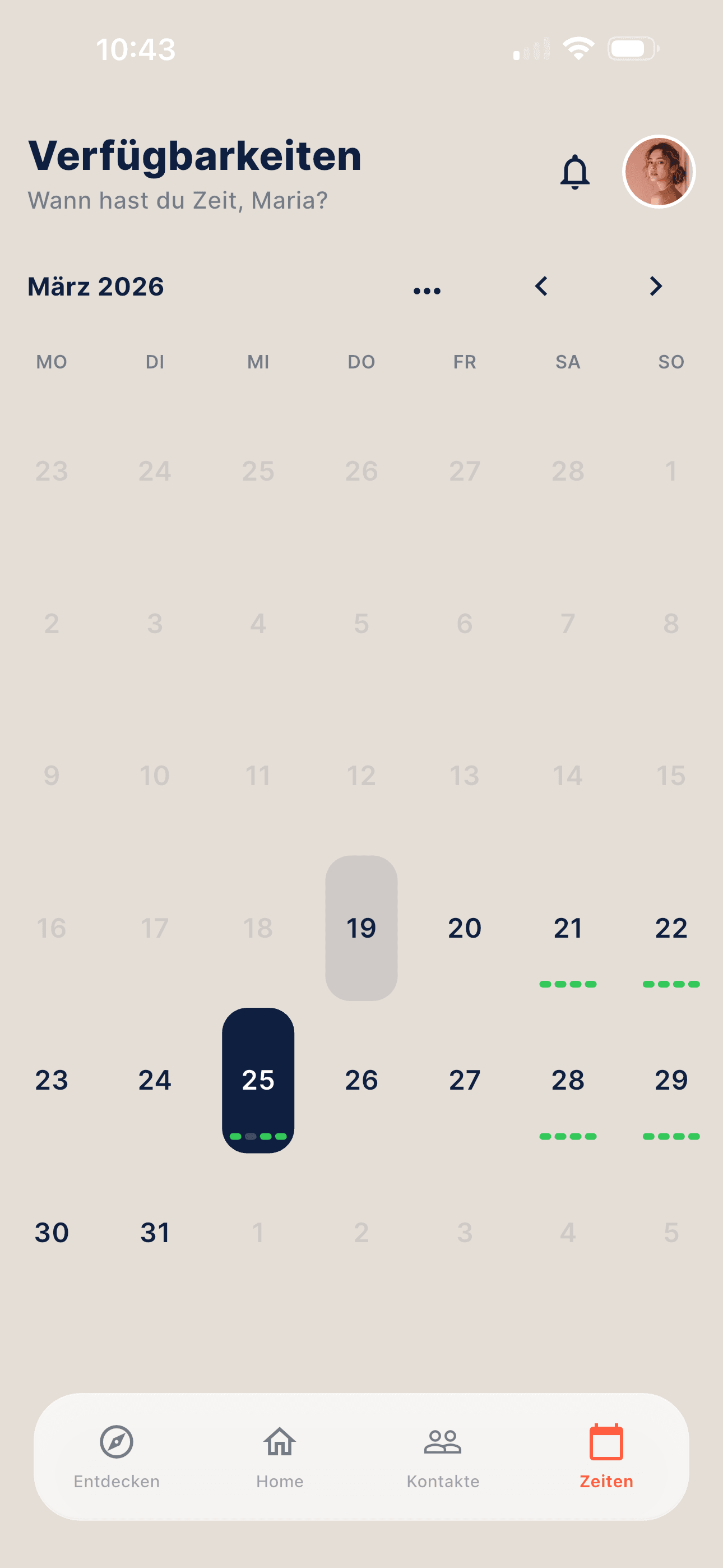The width and height of the screenshot is (723, 1568).
Task: Select Monday March 23
Action: pos(52,1081)
